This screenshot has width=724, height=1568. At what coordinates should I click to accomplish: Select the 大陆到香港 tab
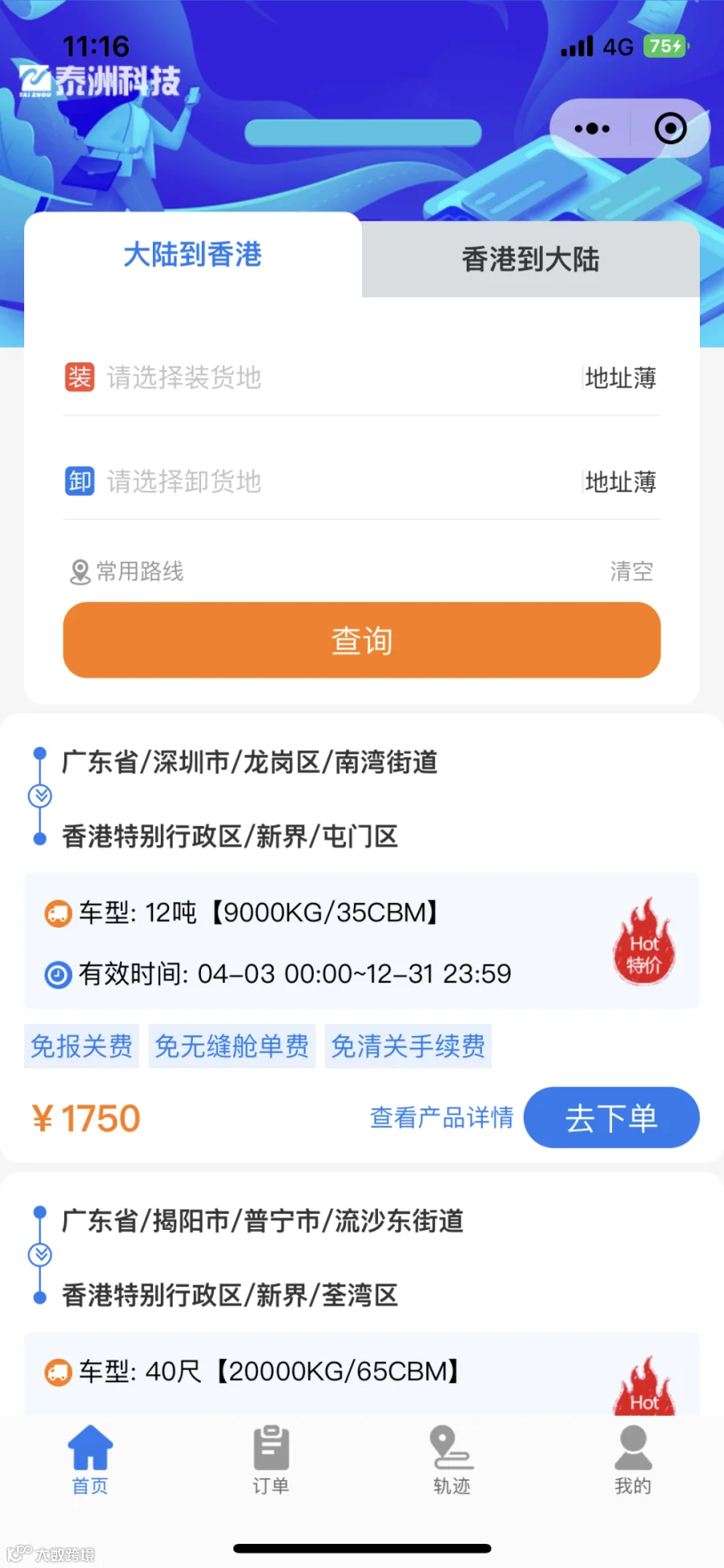pos(192,254)
